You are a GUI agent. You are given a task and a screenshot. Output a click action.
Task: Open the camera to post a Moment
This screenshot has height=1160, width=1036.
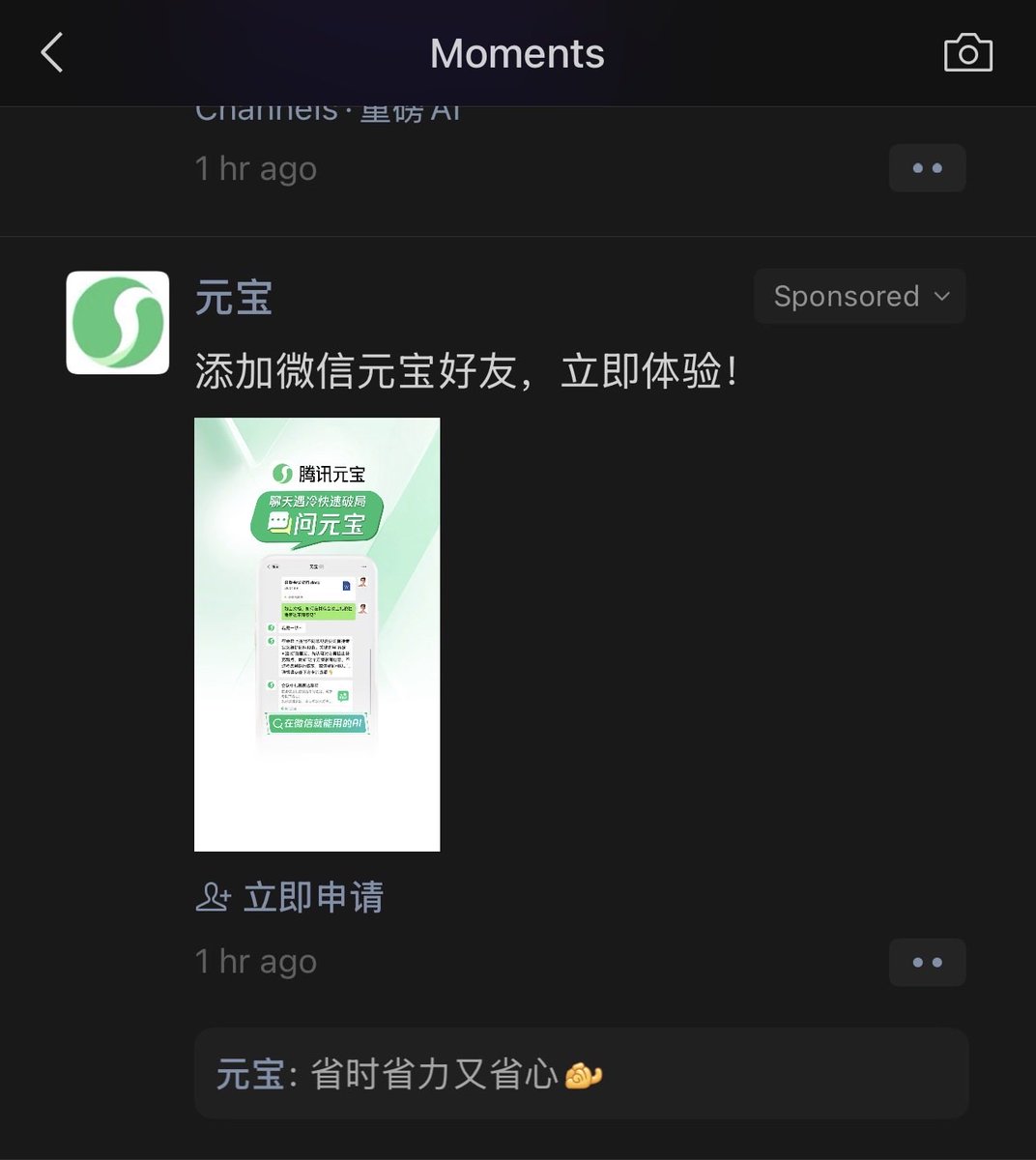[967, 53]
